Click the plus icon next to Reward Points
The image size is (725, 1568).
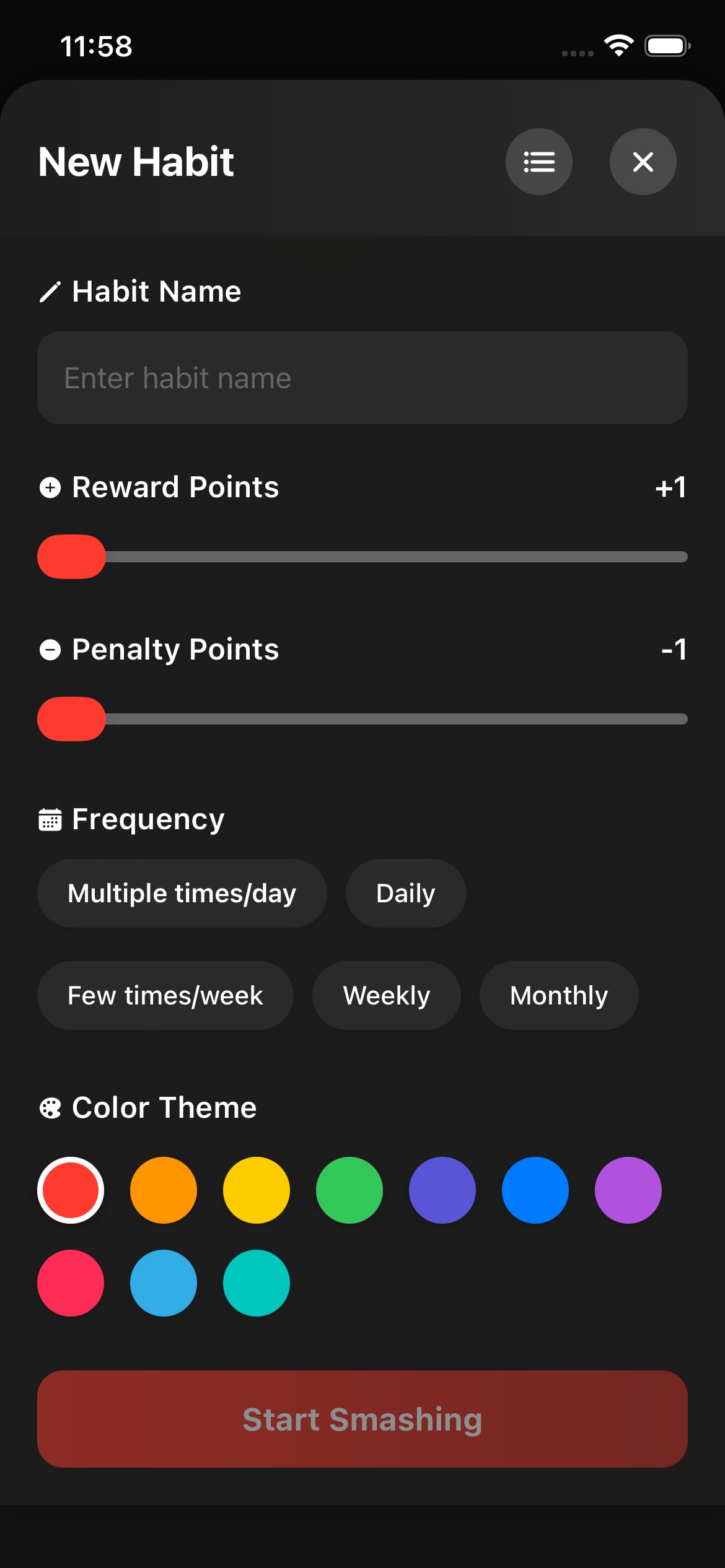tap(51, 487)
